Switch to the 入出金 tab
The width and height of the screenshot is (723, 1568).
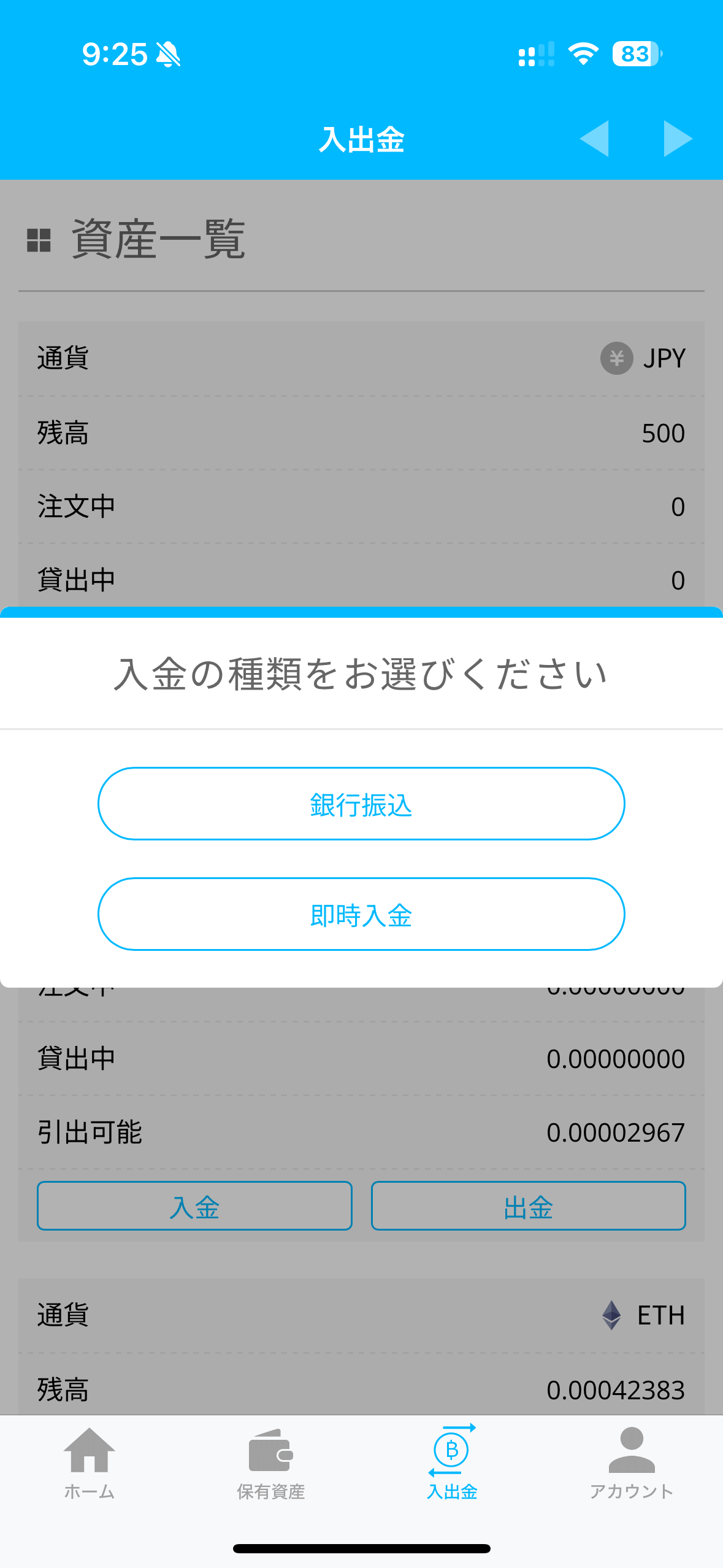452,1463
